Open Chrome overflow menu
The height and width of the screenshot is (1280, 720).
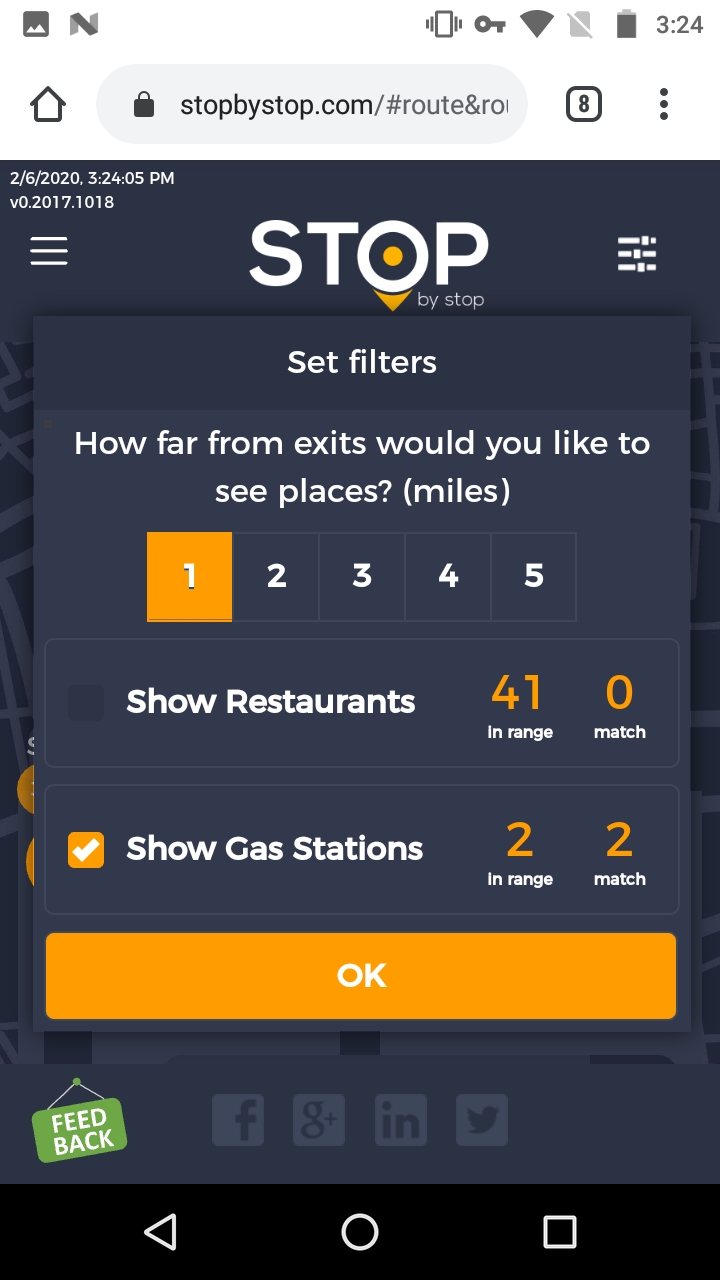coord(664,105)
